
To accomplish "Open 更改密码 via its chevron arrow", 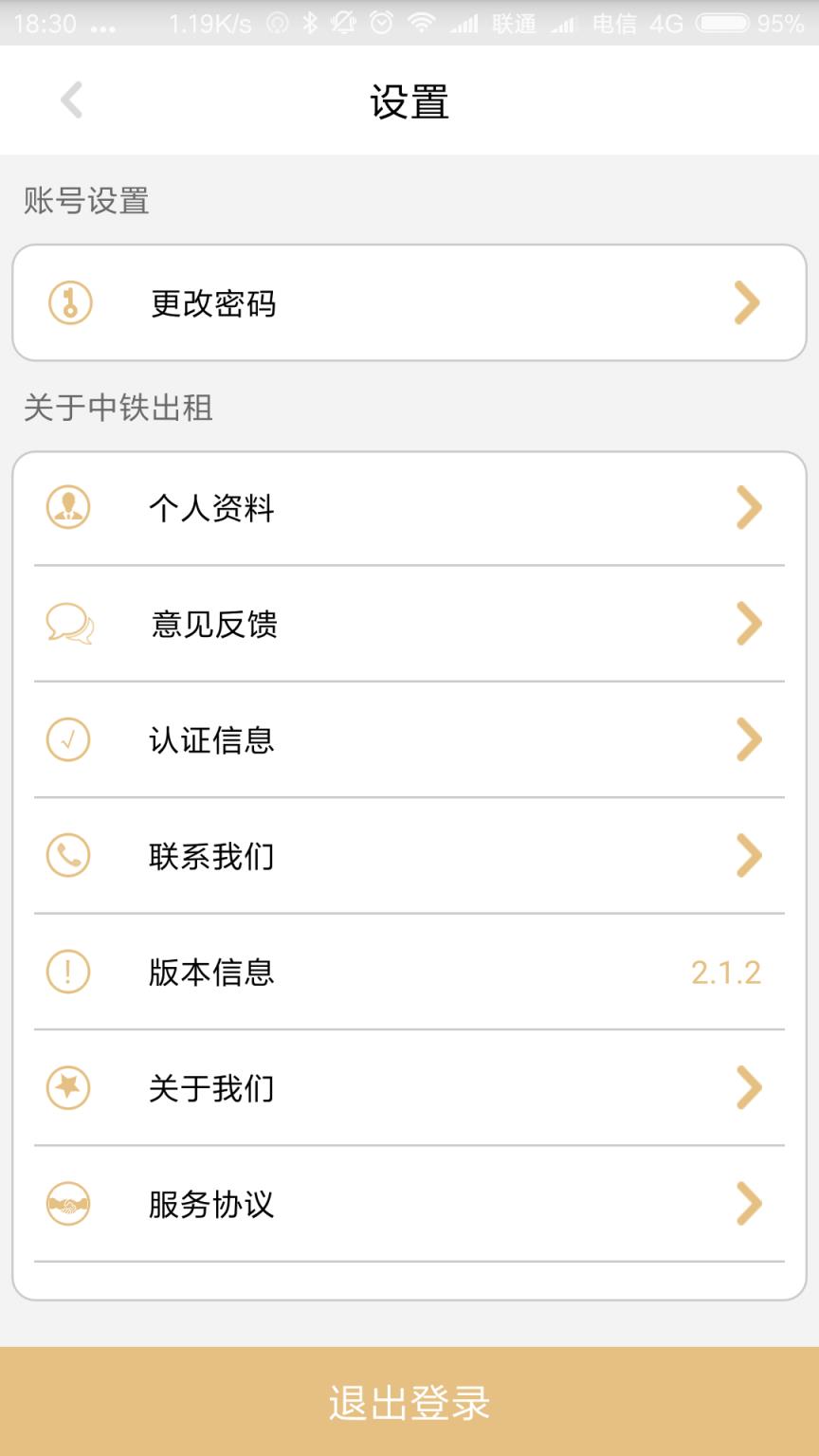I will coord(748,302).
